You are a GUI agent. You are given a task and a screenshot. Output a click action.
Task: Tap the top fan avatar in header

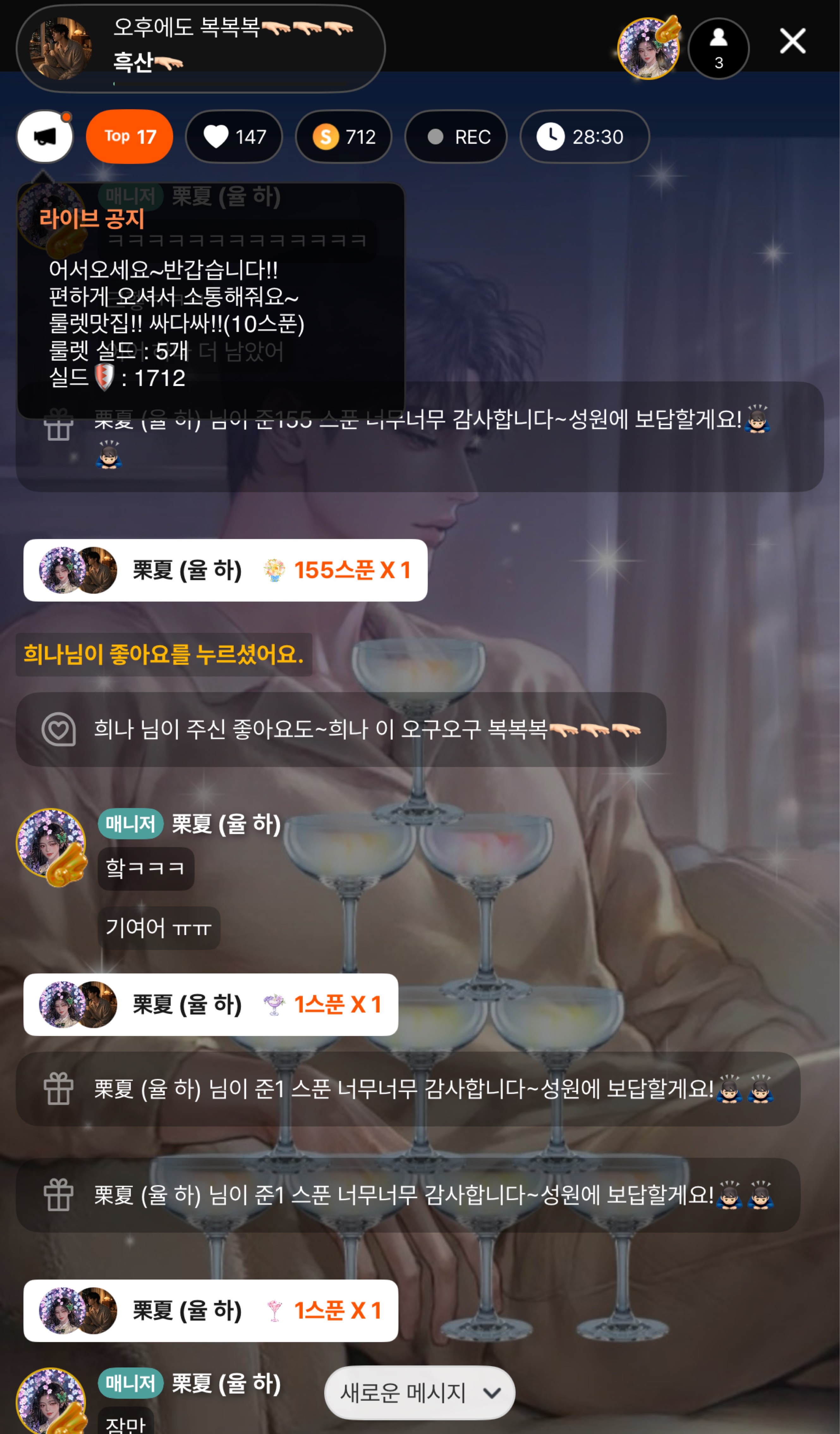649,48
